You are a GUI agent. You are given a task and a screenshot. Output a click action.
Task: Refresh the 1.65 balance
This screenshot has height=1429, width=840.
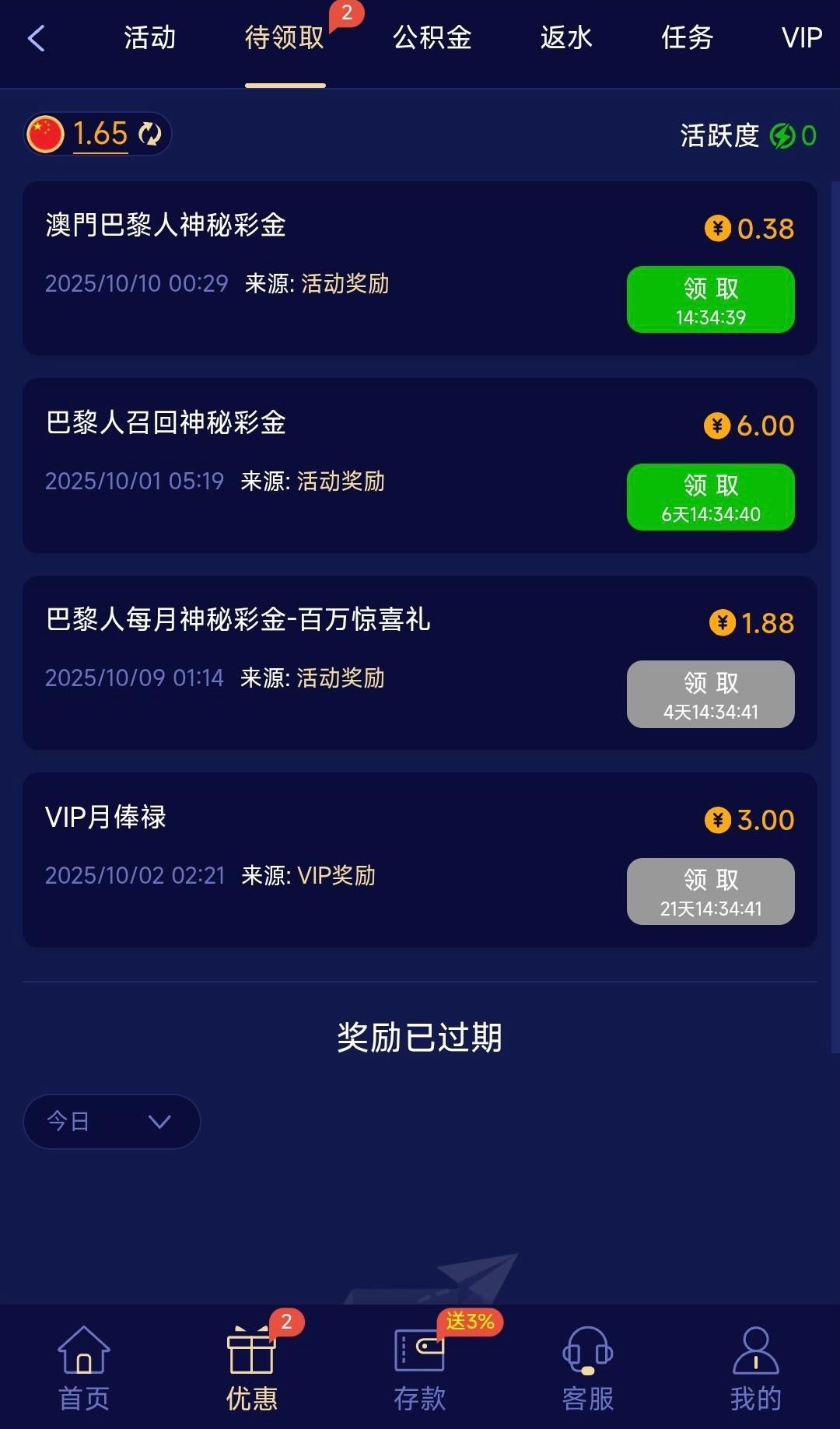pyautogui.click(x=150, y=134)
